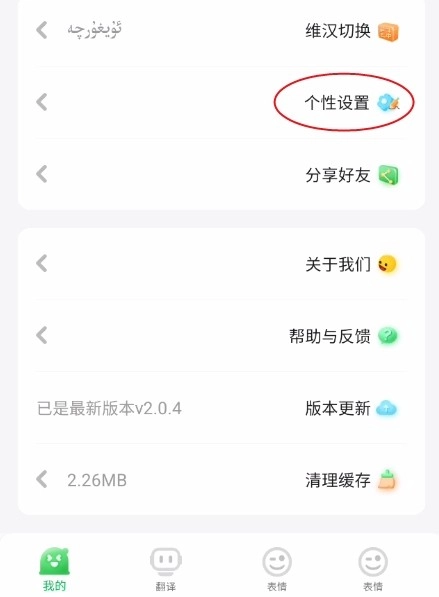This screenshot has height=597, width=439.
Task: Go to 帮助与反馈 help and feedback
Action: pyautogui.click(x=221, y=336)
